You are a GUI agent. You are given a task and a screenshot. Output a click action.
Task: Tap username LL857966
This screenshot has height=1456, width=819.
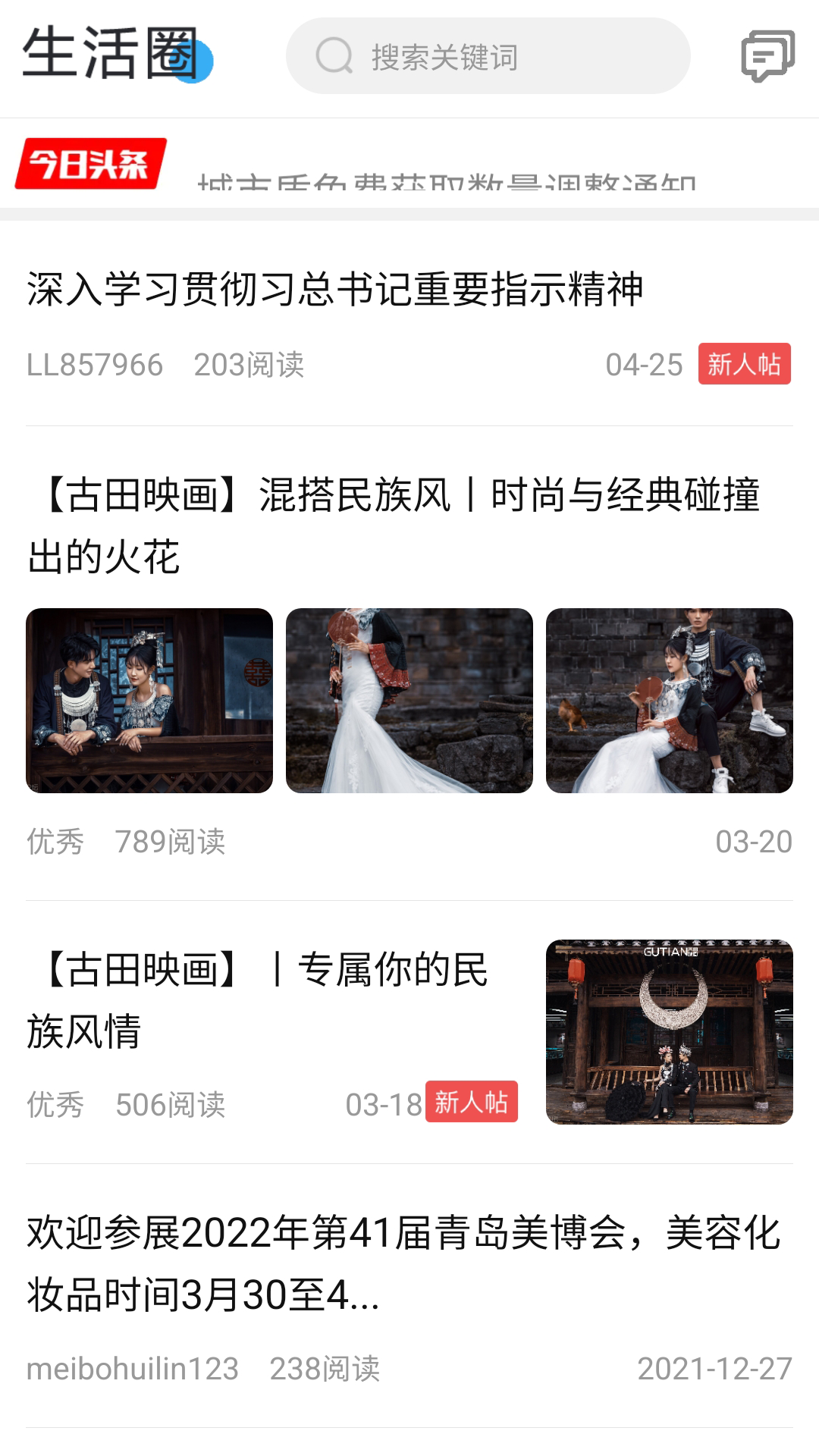(94, 364)
